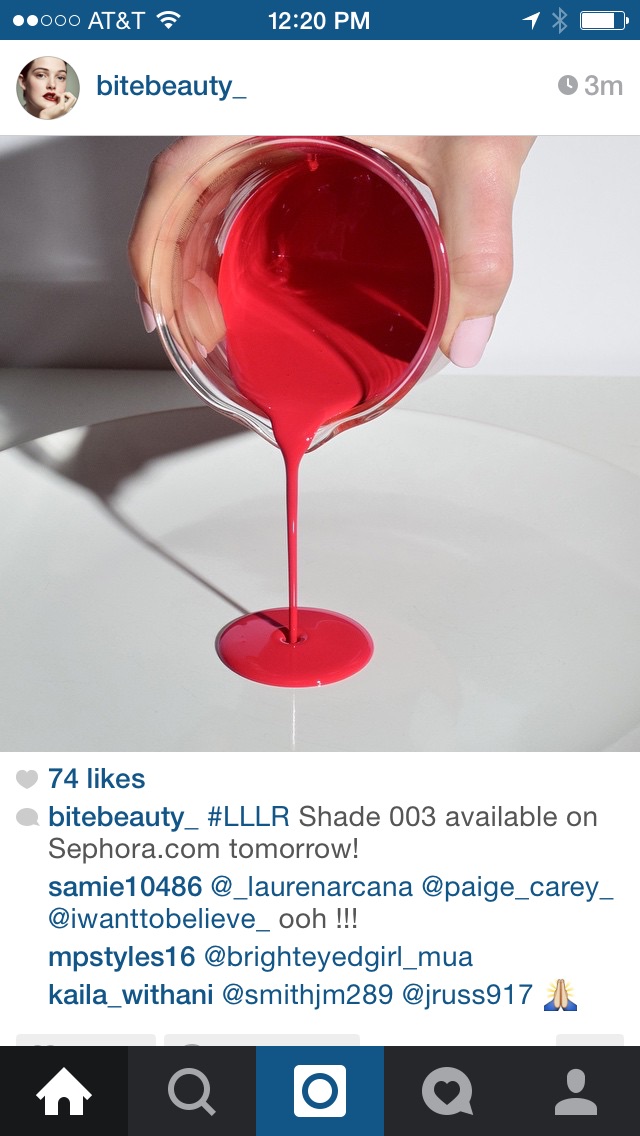Open the @iwanttobelieve_ mention

[x=159, y=920]
